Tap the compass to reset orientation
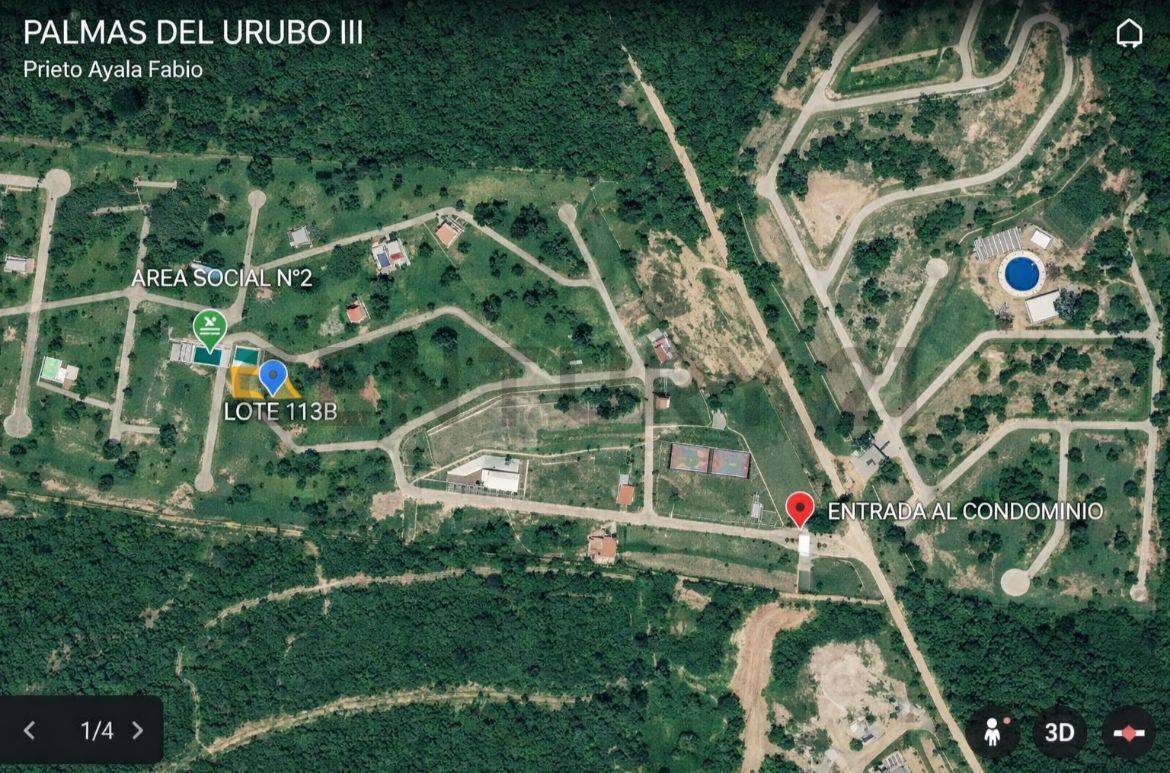 point(1128,733)
